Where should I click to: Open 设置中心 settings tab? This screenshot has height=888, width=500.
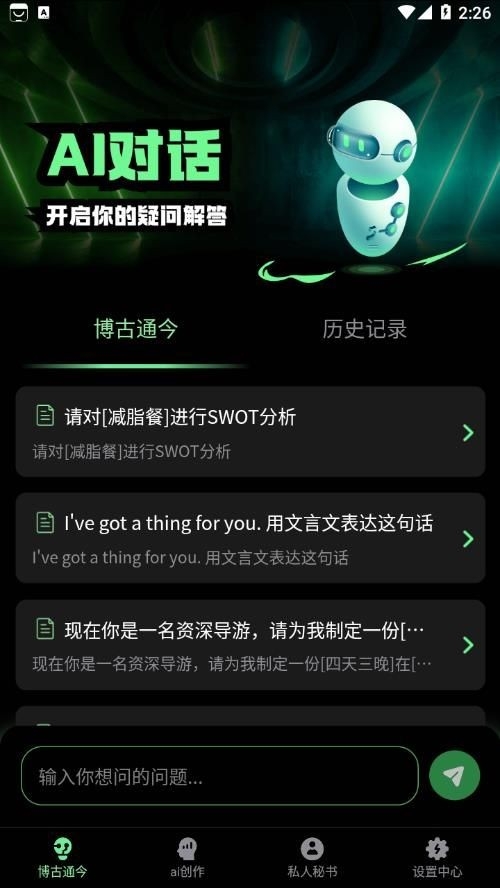(x=437, y=857)
